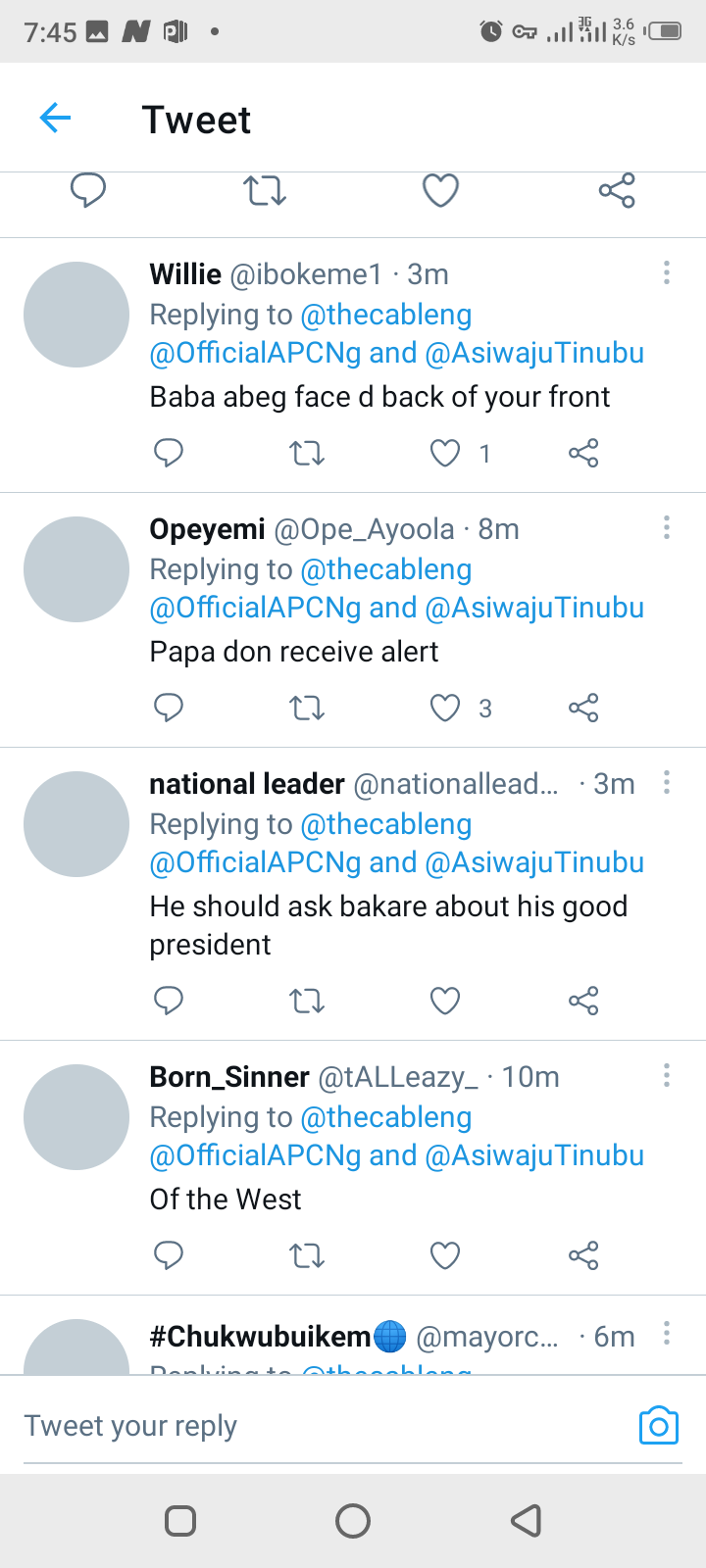Share the main tweet at top

[617, 190]
